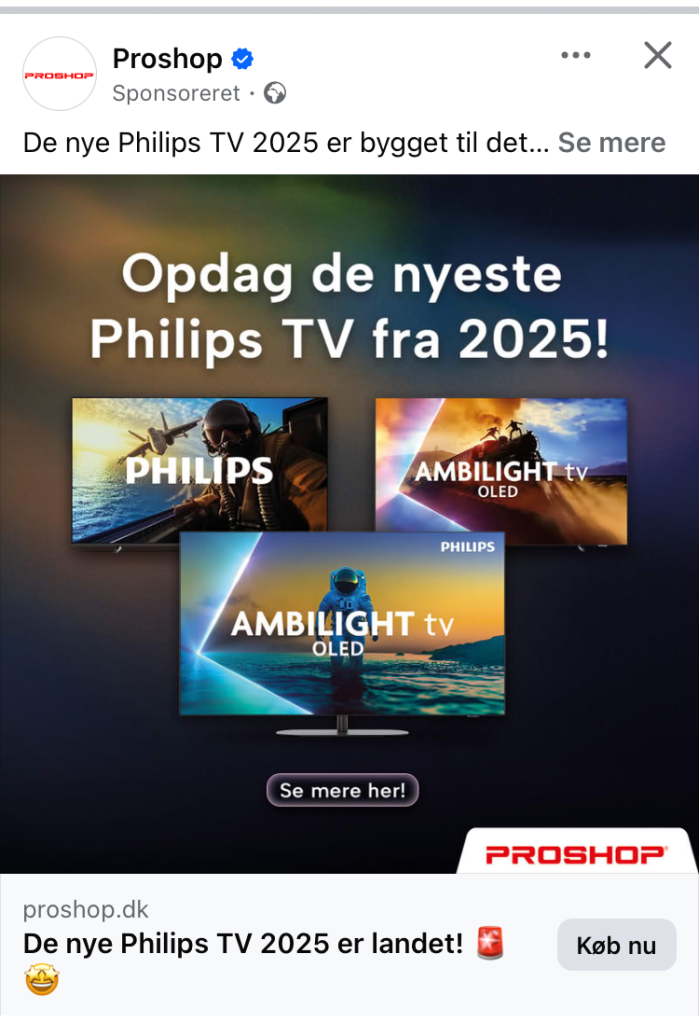This screenshot has width=699, height=1023.
Task: Open the Proshop profile picture
Action: click(x=59, y=74)
